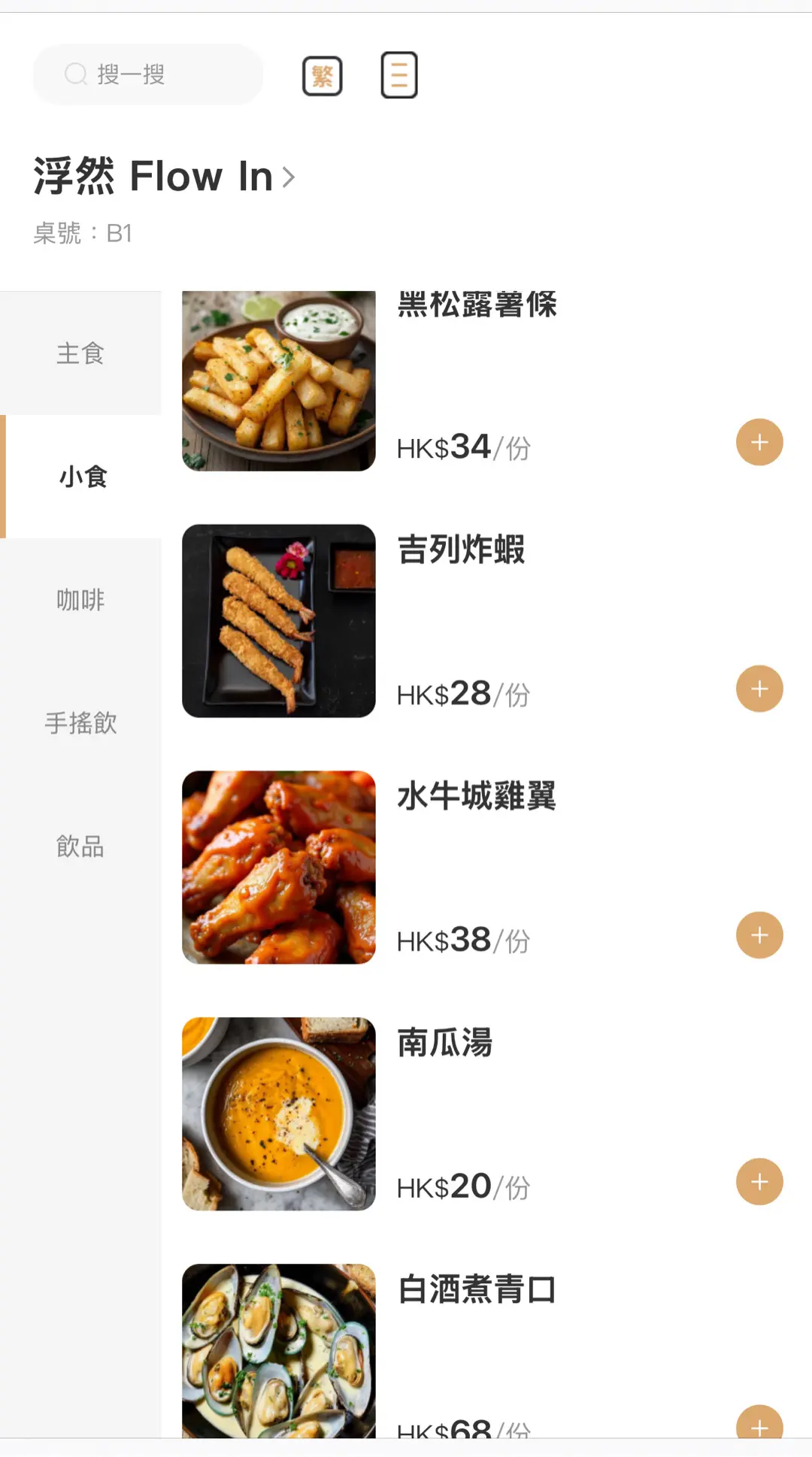Go to the 飲品 category
812x1457 pixels.
(80, 847)
